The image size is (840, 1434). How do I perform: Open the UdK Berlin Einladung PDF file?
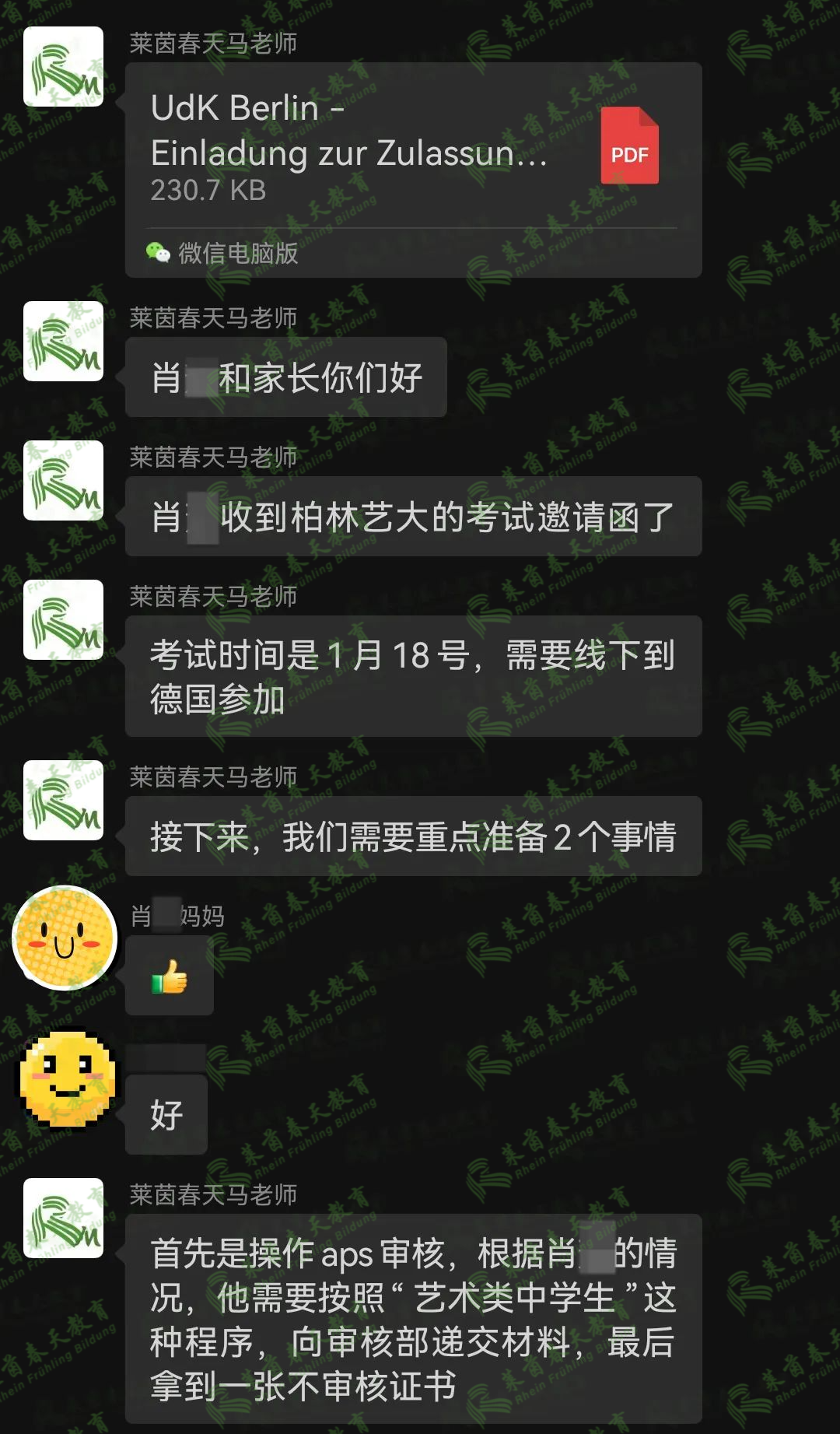pos(413,148)
